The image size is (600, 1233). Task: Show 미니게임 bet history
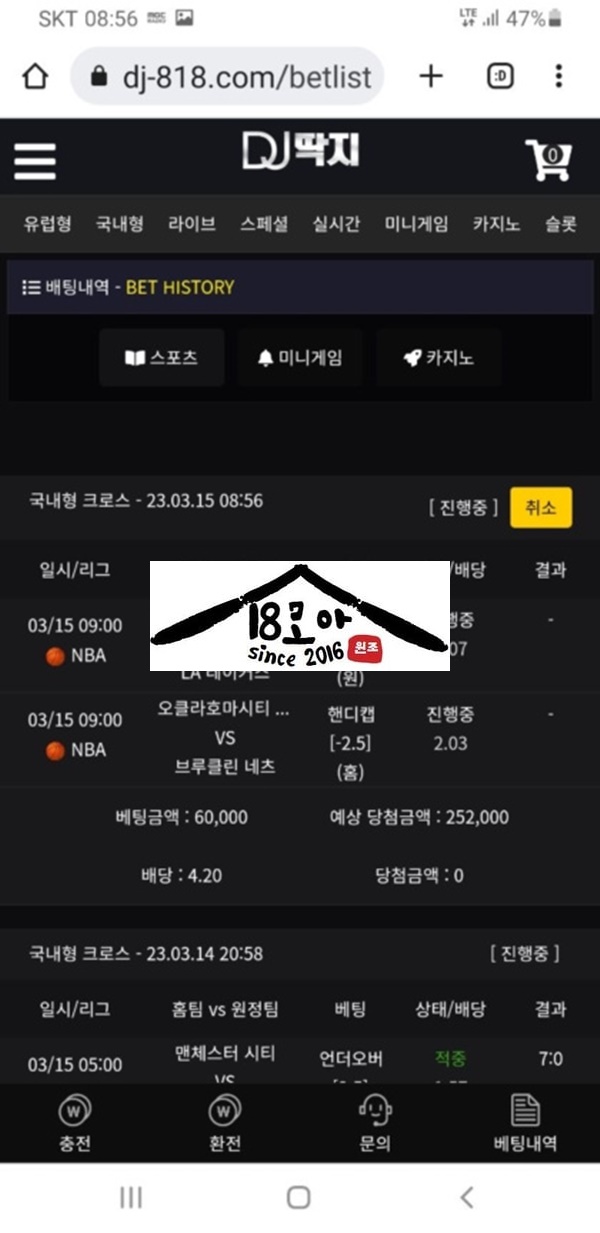(x=300, y=358)
